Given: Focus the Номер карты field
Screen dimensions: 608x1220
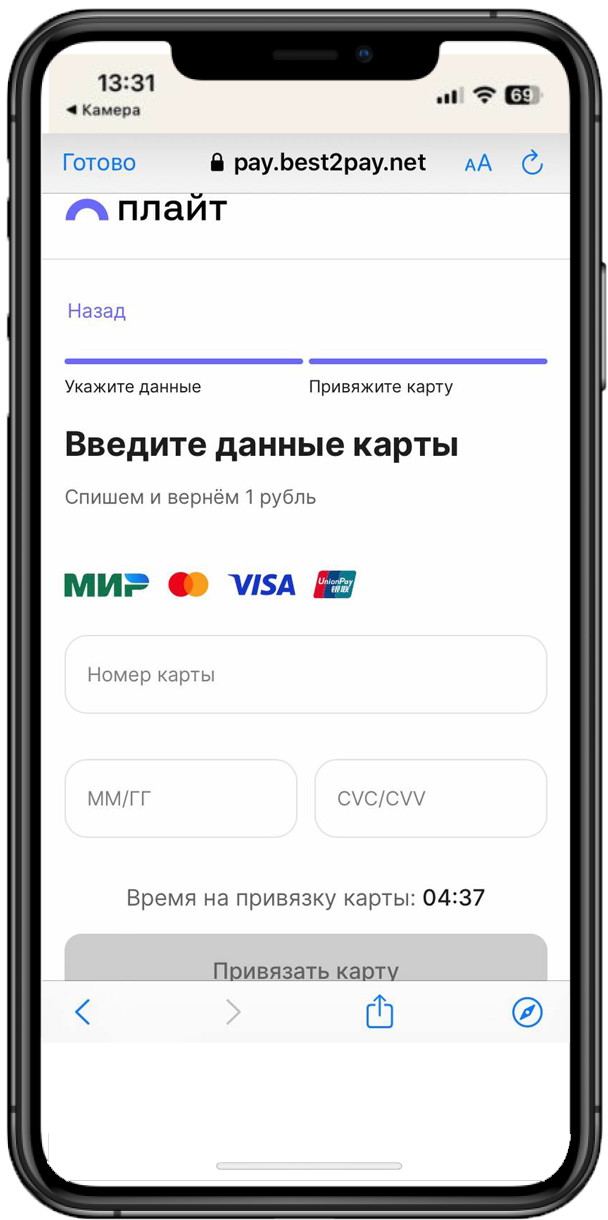Looking at the screenshot, I should 305,675.
